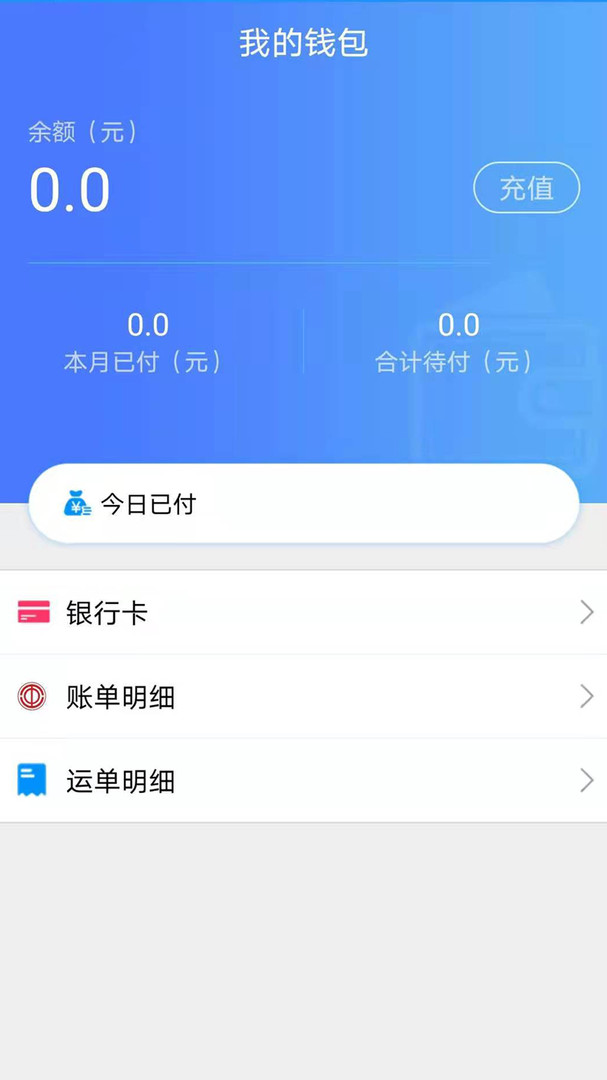Open 今日已付 paid today details
The height and width of the screenshot is (1080, 607).
[x=303, y=504]
